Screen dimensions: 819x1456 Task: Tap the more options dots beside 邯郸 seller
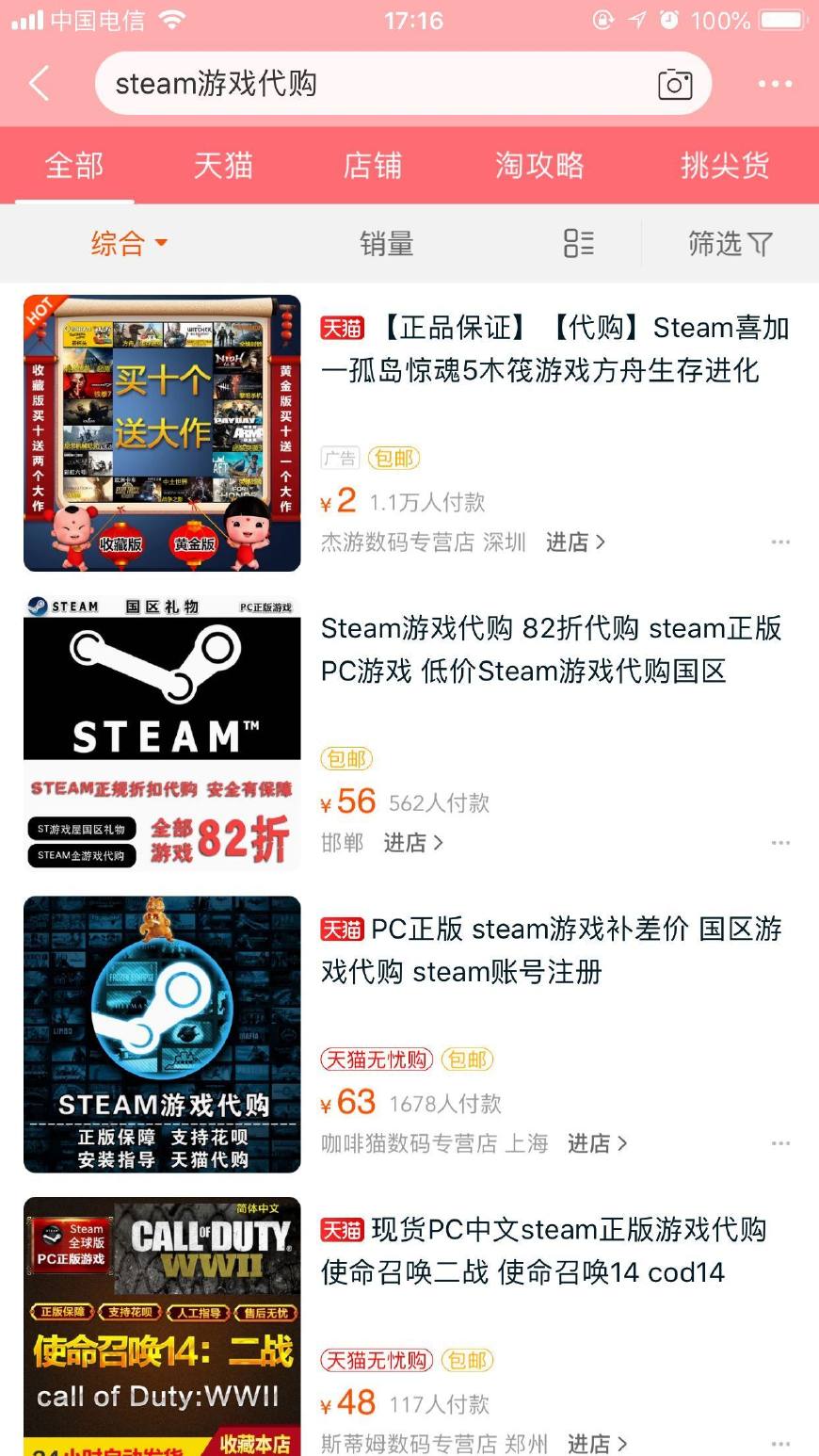(780, 841)
